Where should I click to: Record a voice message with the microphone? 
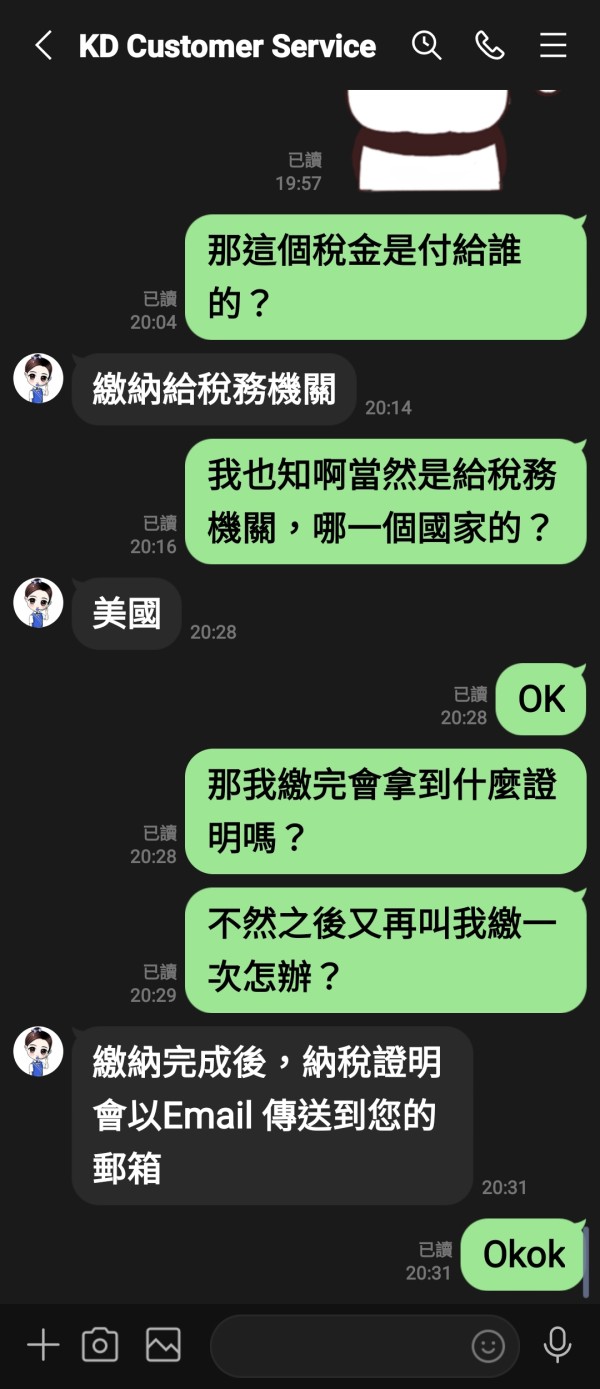pos(557,1345)
